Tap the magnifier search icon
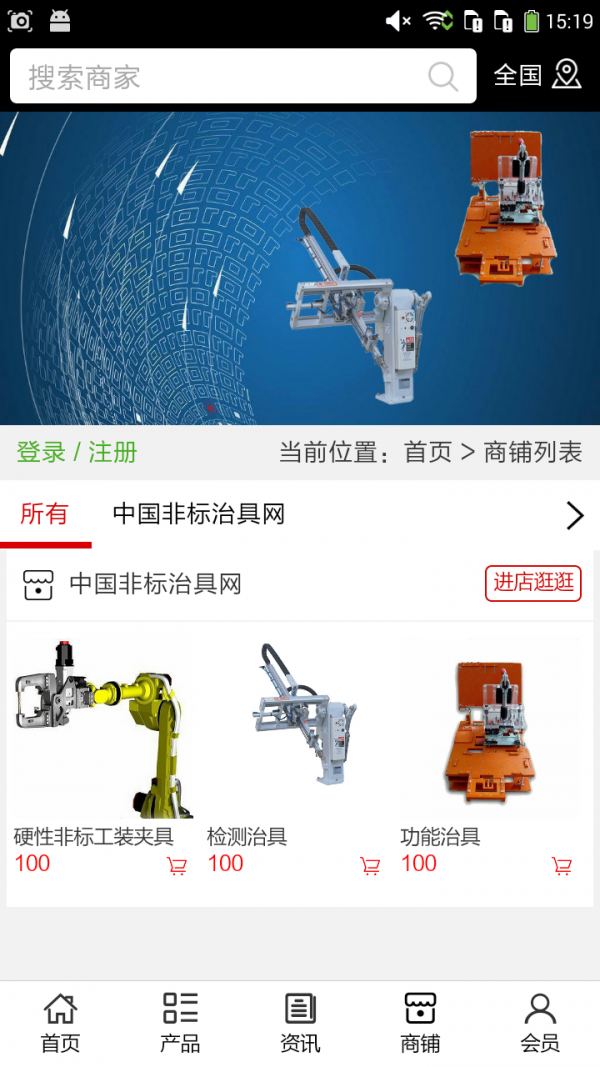The width and height of the screenshot is (600, 1067). (442, 77)
